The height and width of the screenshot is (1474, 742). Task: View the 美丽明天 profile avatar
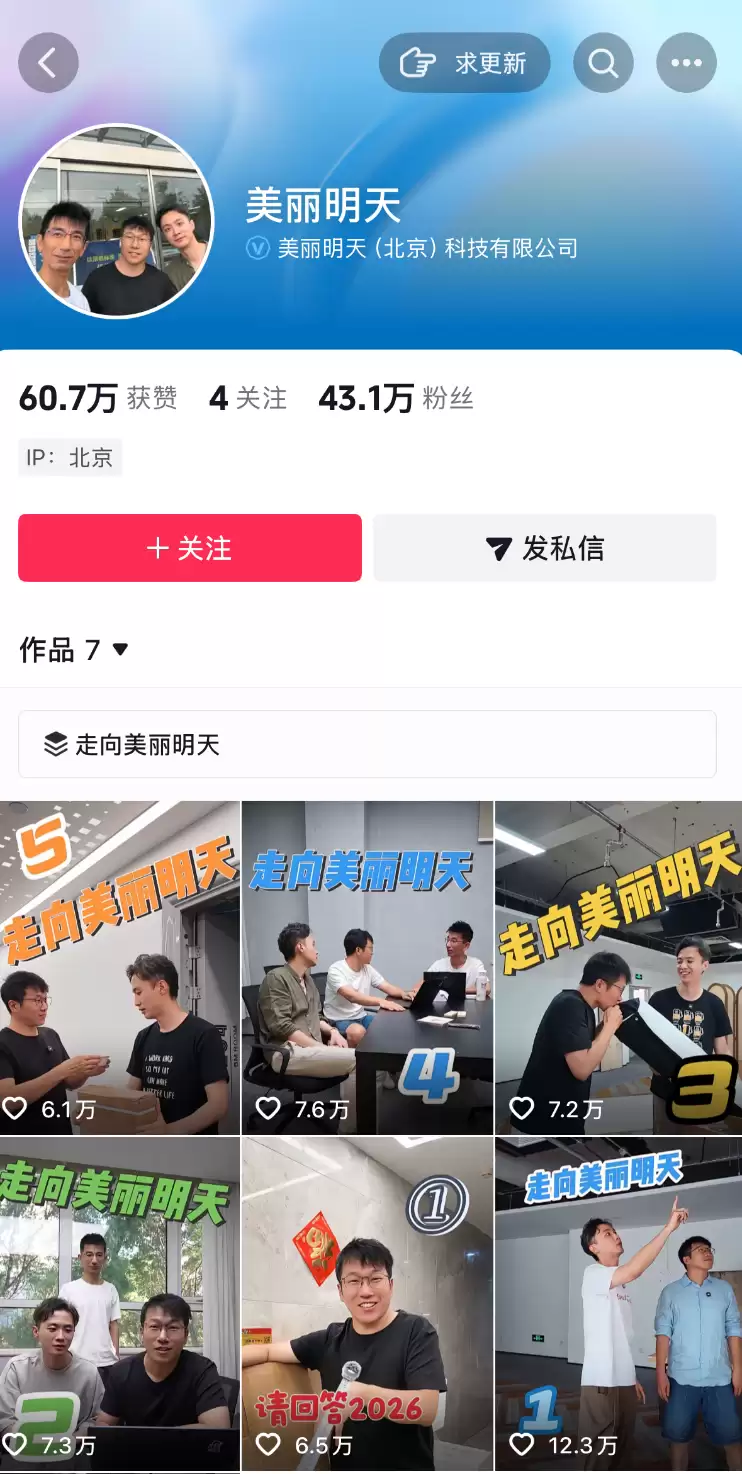click(x=117, y=221)
